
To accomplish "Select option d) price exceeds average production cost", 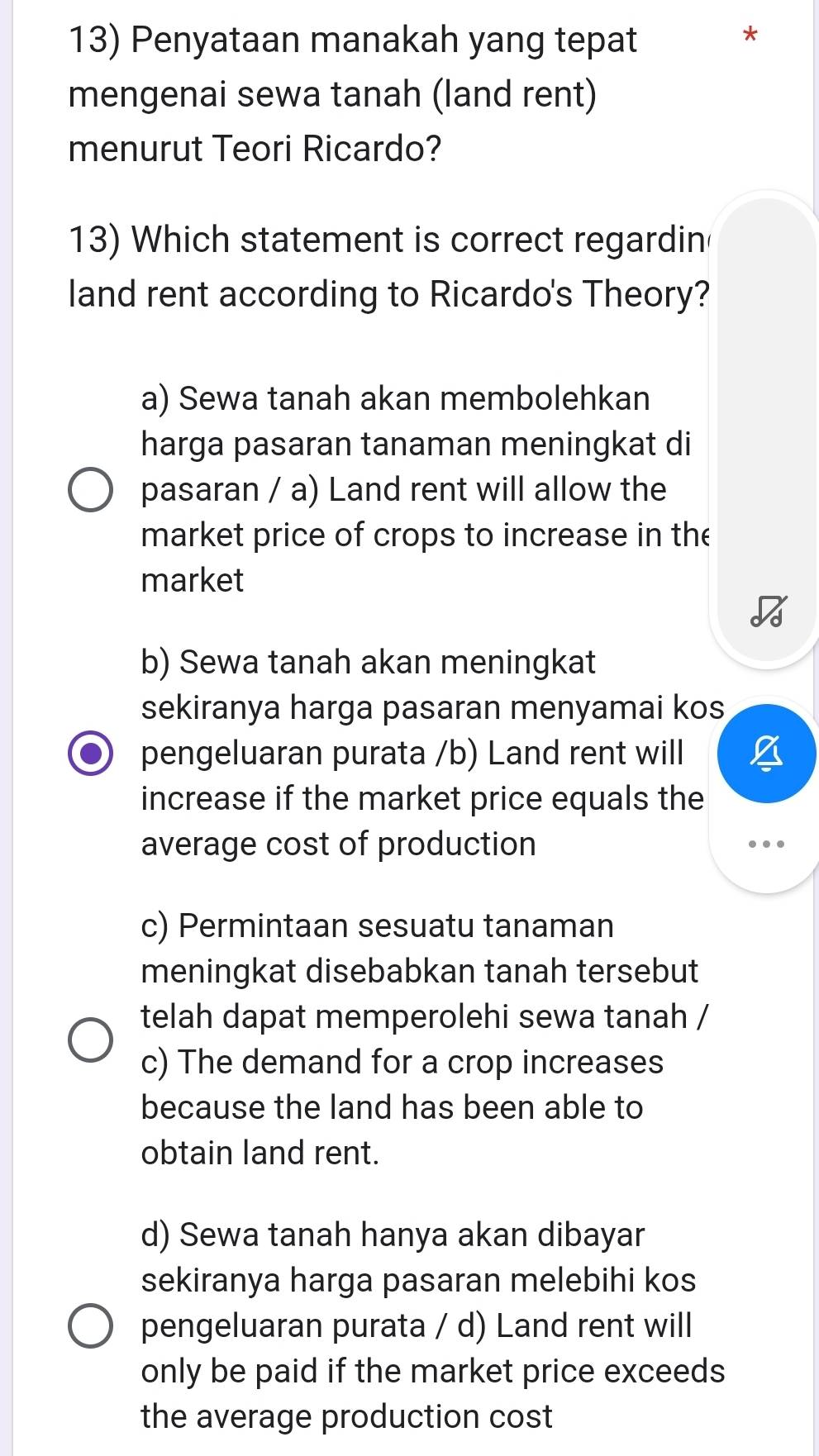I will coord(90,1326).
